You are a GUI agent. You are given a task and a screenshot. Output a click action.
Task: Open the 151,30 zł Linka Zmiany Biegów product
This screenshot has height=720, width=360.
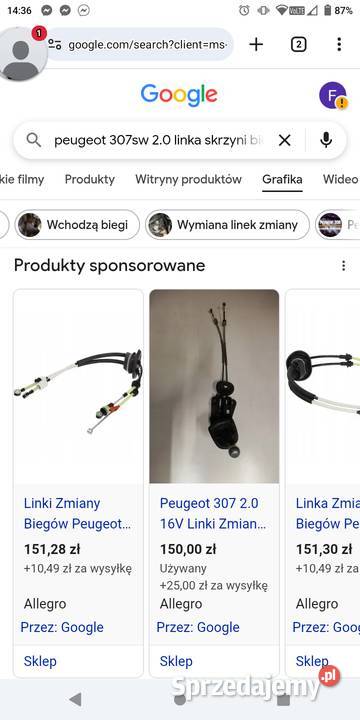(323, 483)
